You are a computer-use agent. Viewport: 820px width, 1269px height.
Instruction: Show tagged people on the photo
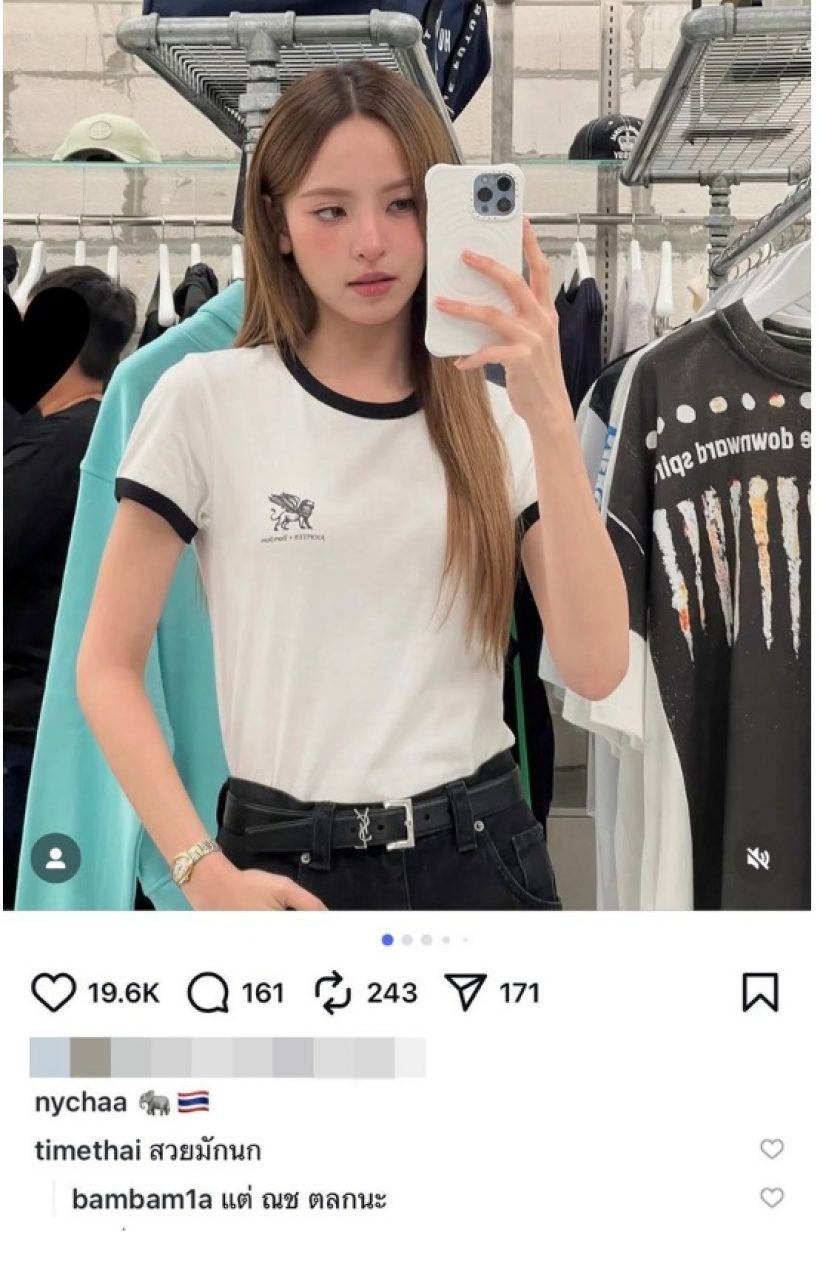(x=56, y=857)
